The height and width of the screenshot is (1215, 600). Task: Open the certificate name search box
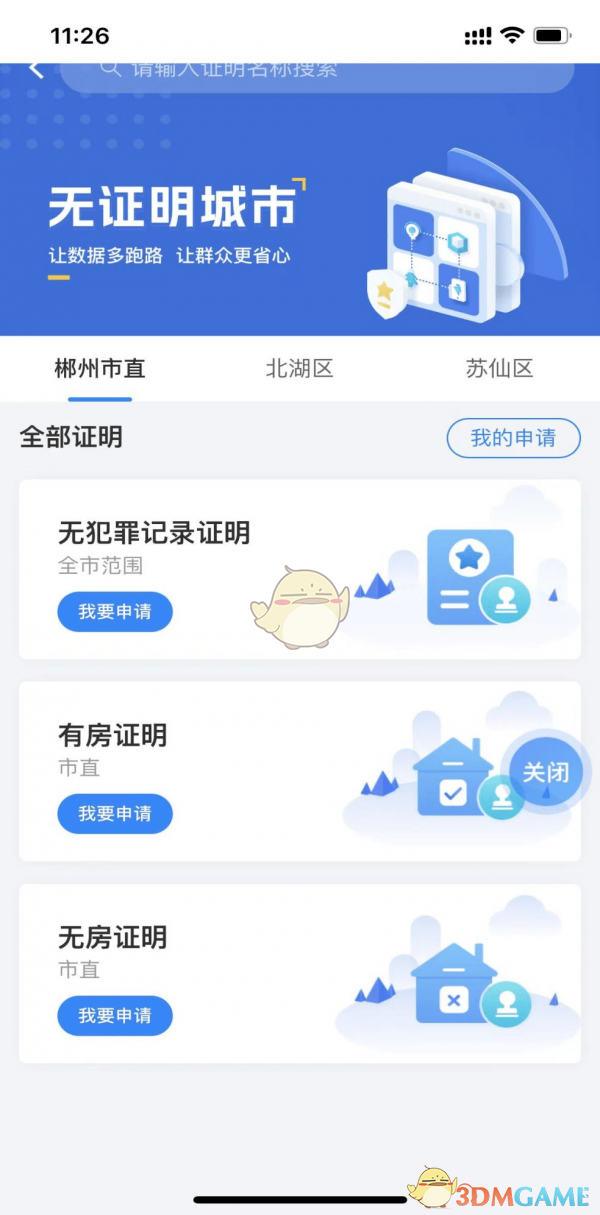coord(317,72)
